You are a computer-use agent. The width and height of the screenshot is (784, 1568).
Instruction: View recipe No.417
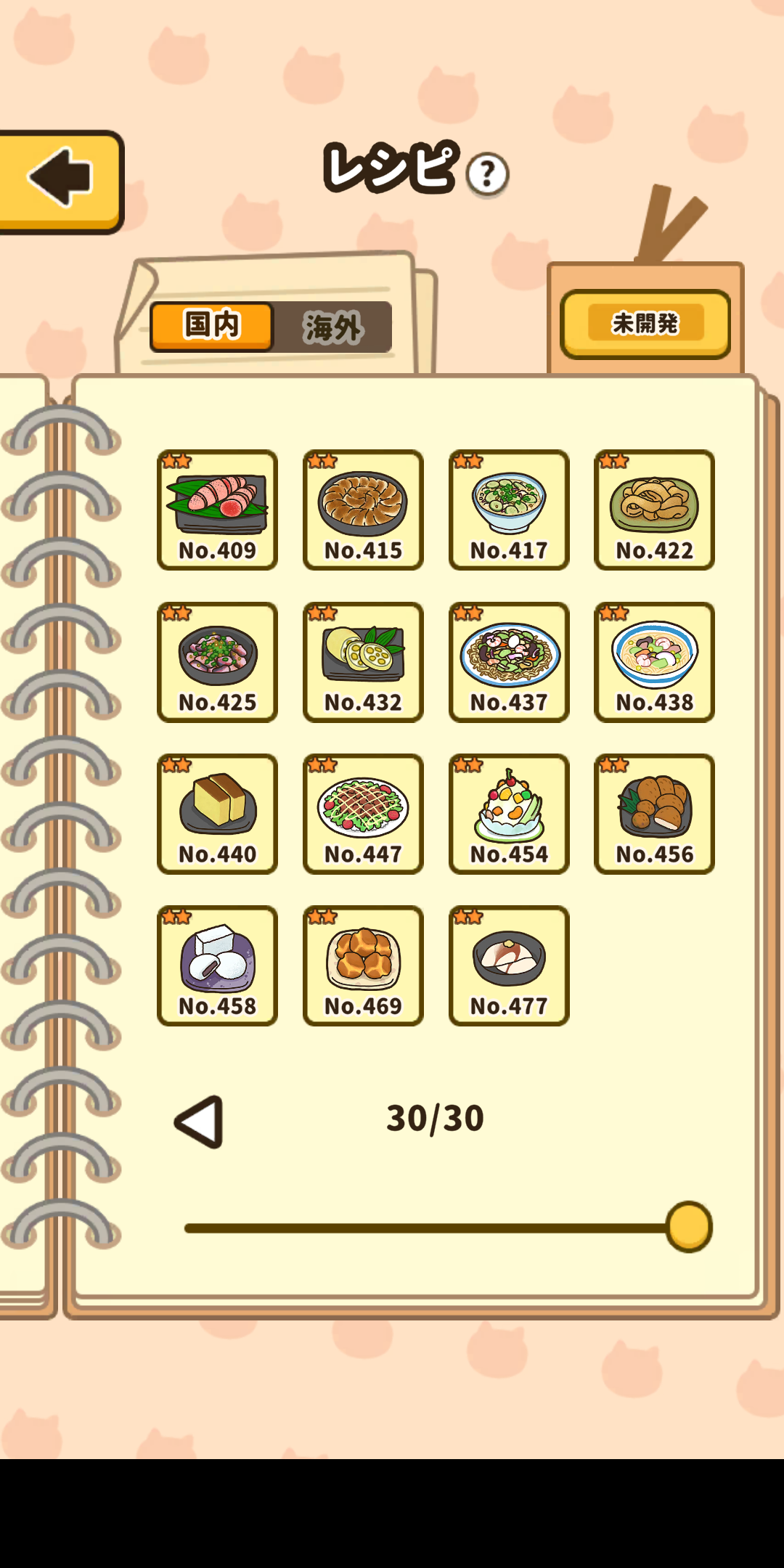tap(509, 510)
